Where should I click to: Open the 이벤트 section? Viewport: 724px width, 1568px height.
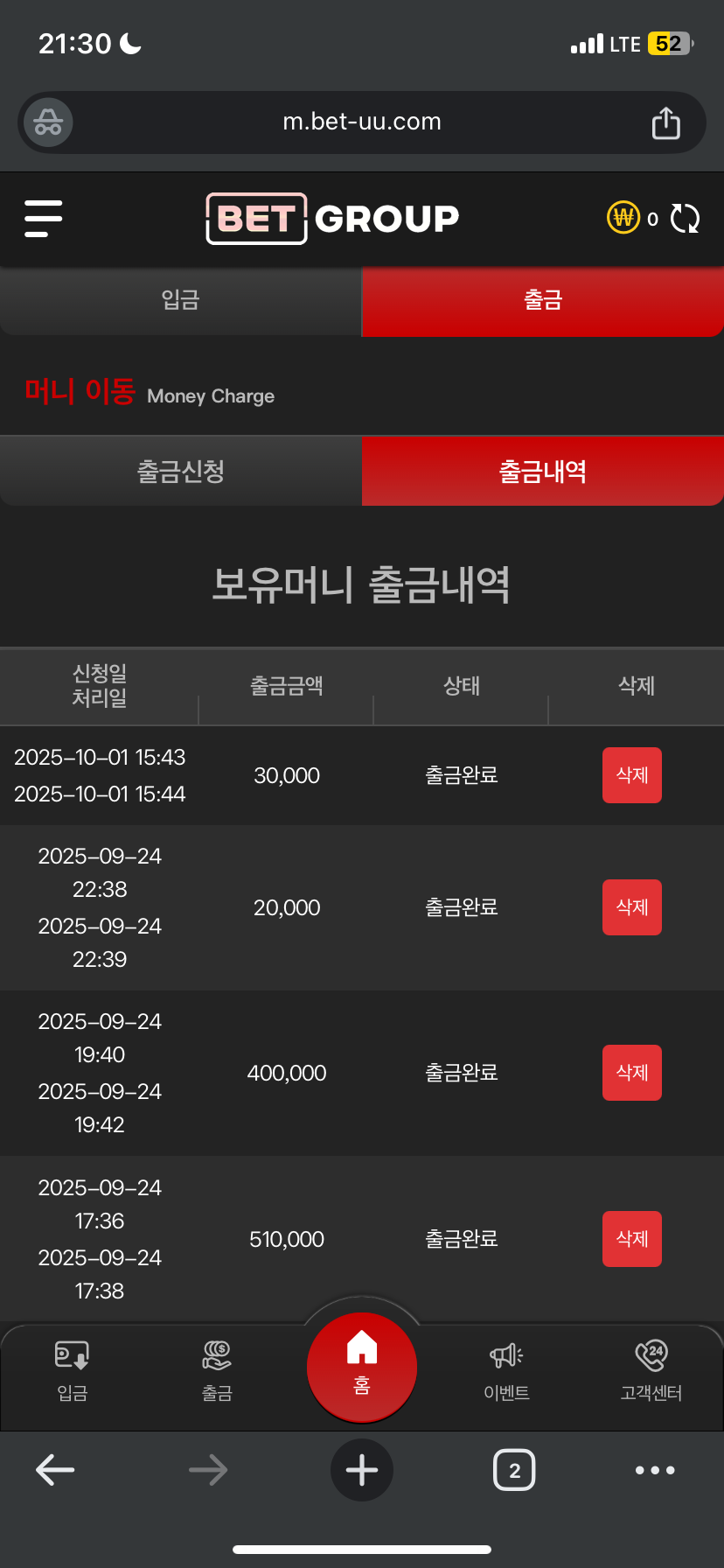pos(506,1370)
